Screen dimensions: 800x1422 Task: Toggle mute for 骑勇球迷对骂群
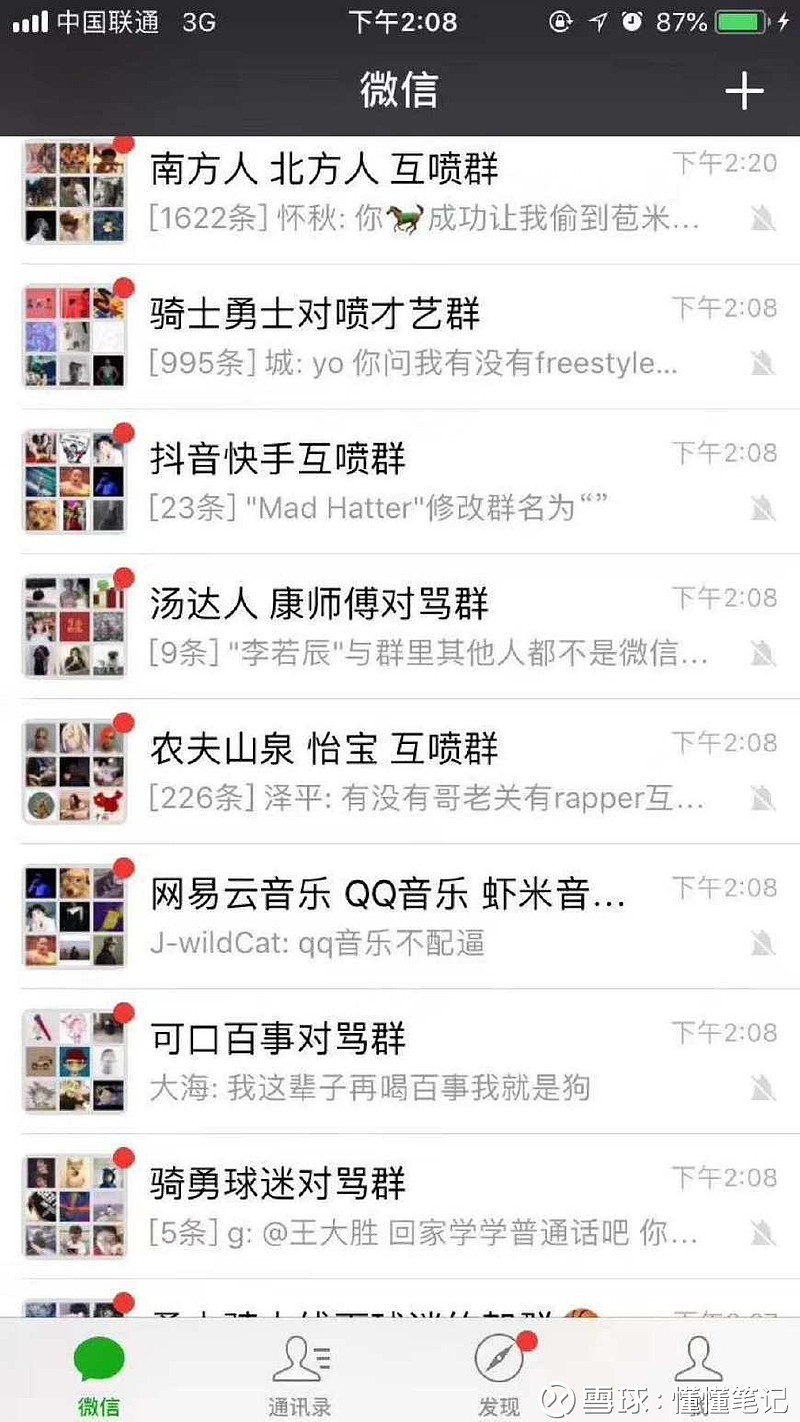click(765, 1232)
